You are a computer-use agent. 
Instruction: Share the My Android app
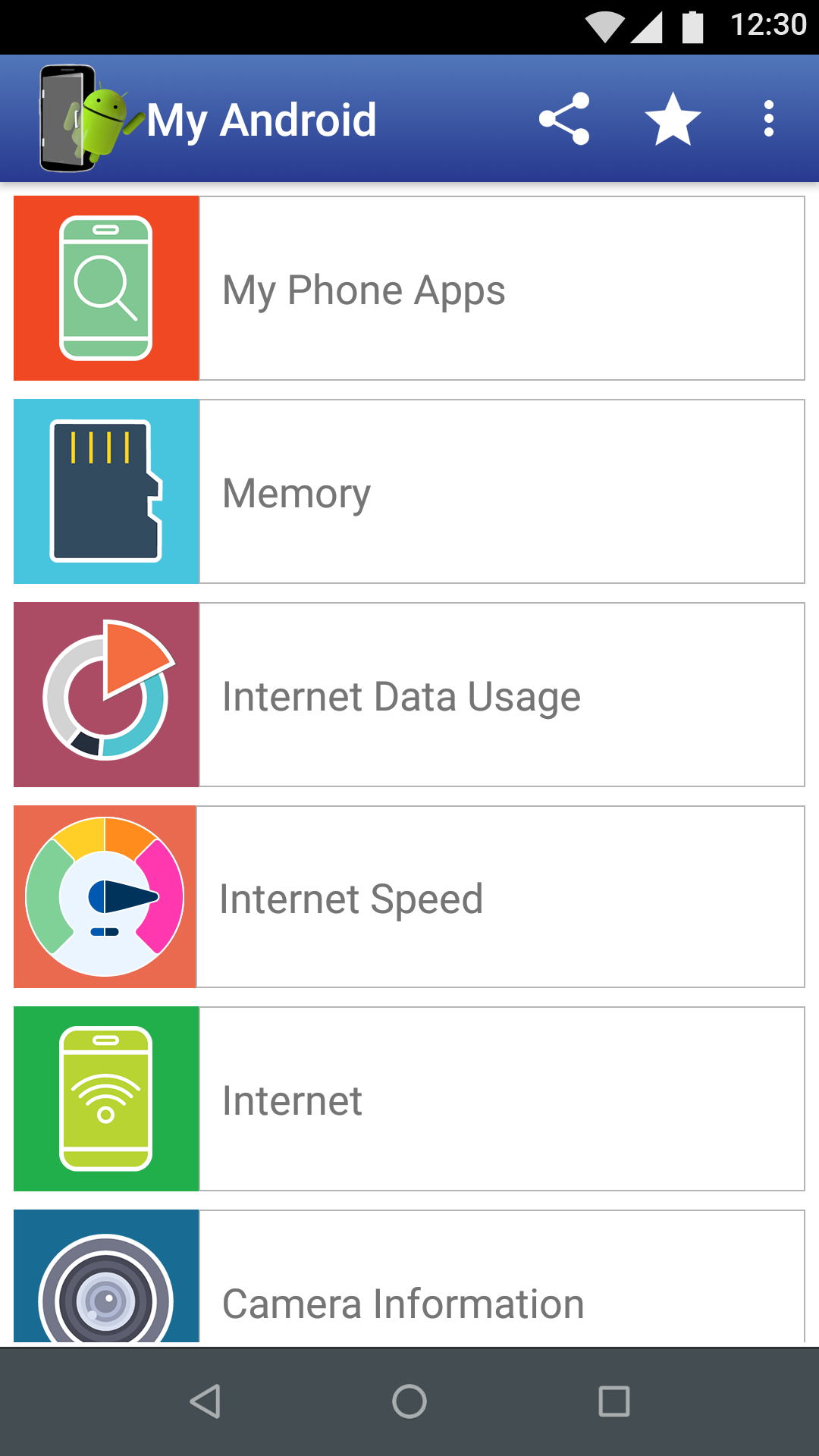(x=564, y=119)
